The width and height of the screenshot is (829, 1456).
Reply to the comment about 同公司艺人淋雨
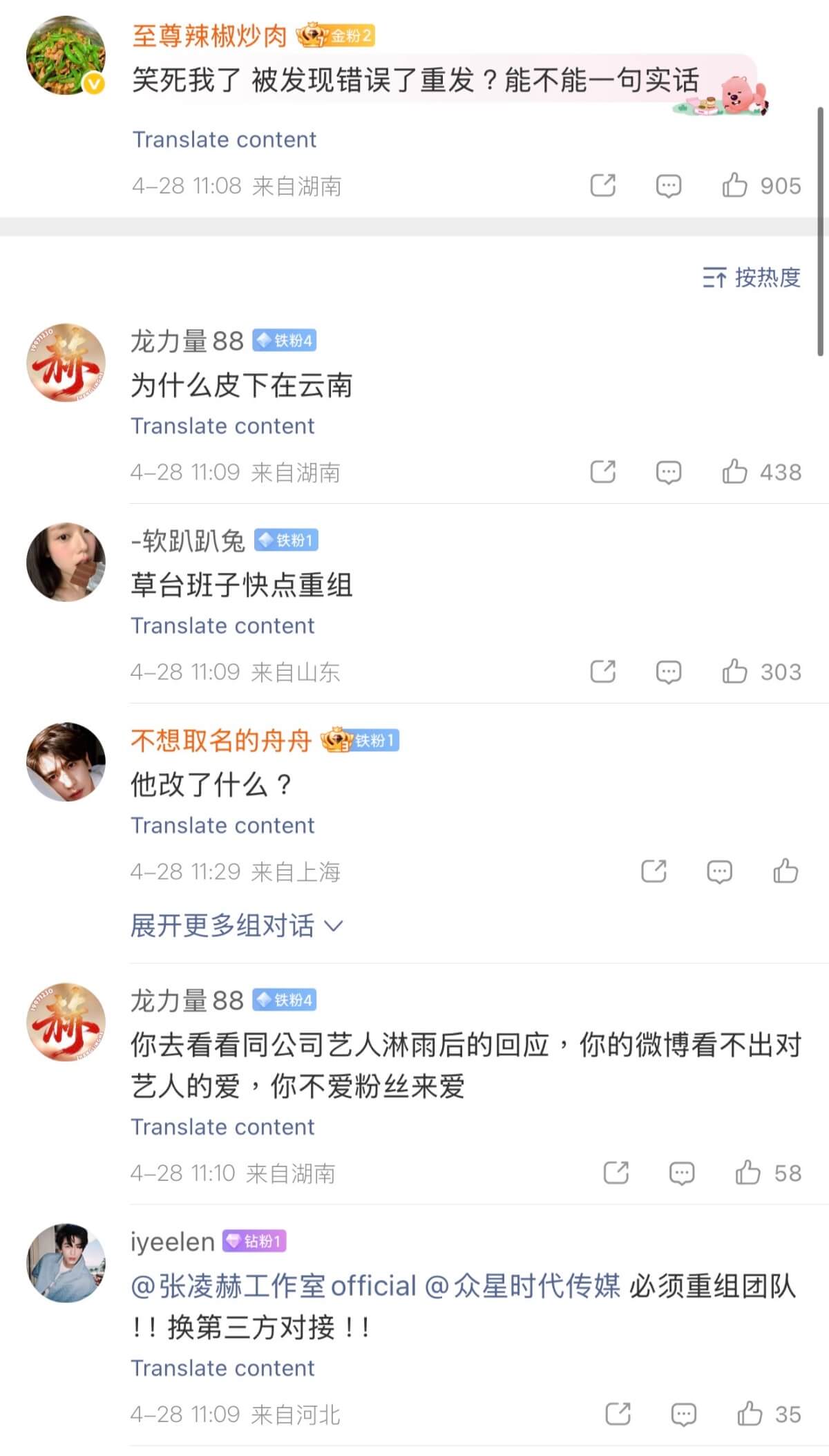681,1173
